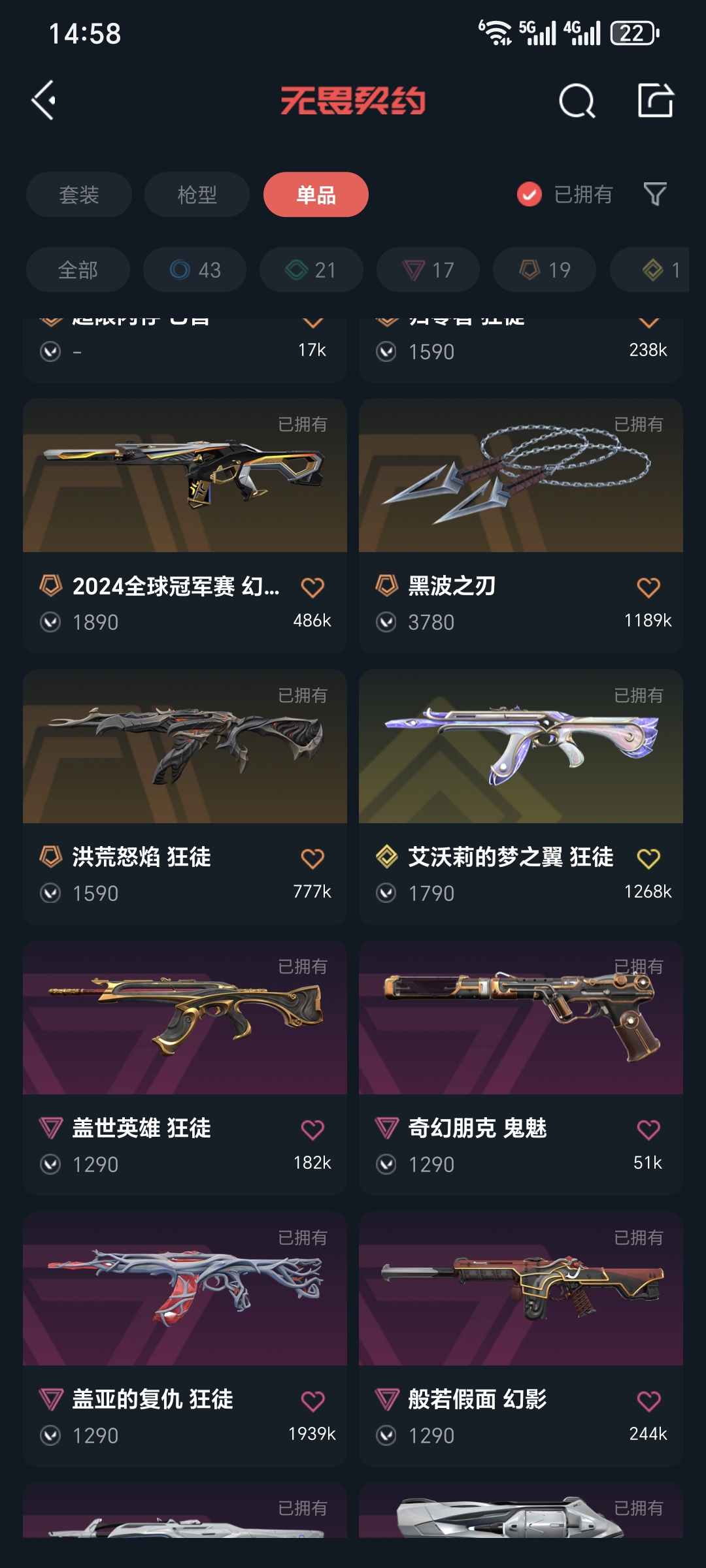Like 艾沃莉的梦之翼 狂徒 with the heart

tap(648, 858)
